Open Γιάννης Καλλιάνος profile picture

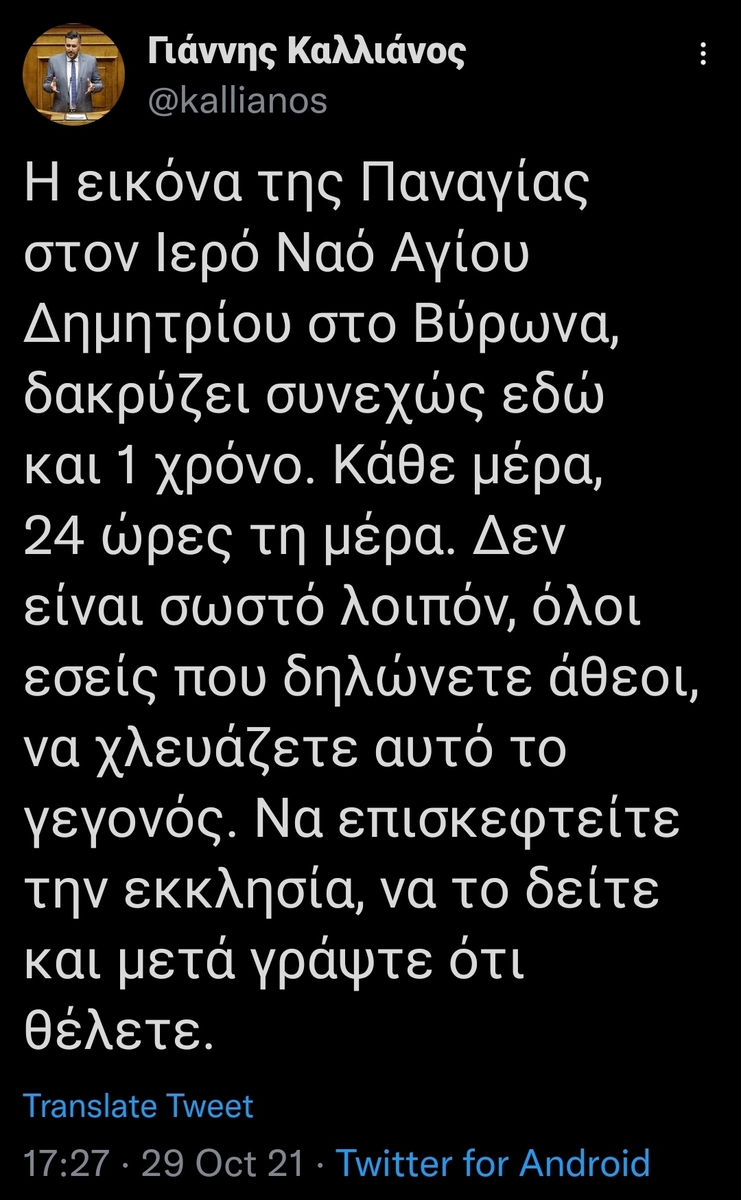click(x=72, y=70)
